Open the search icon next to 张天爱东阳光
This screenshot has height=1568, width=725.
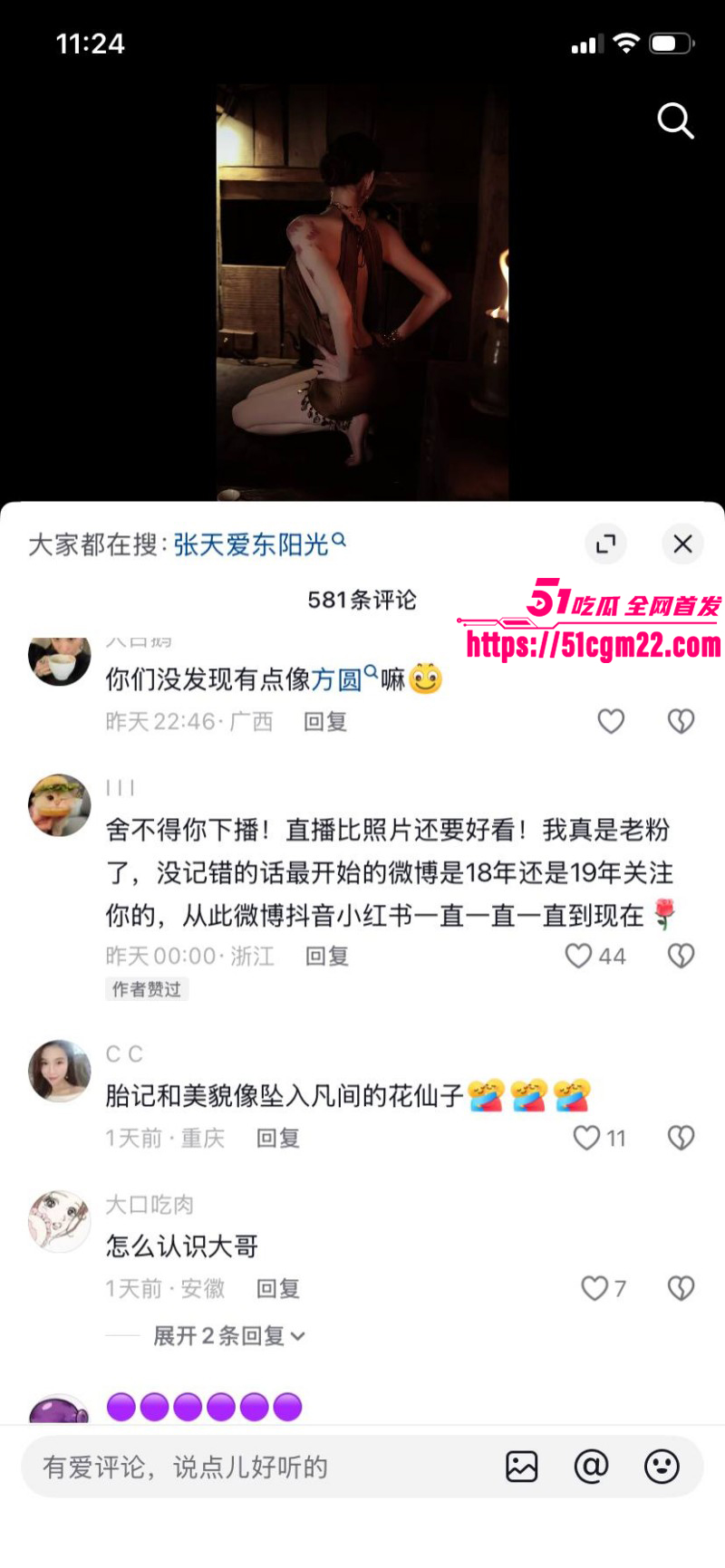(339, 539)
